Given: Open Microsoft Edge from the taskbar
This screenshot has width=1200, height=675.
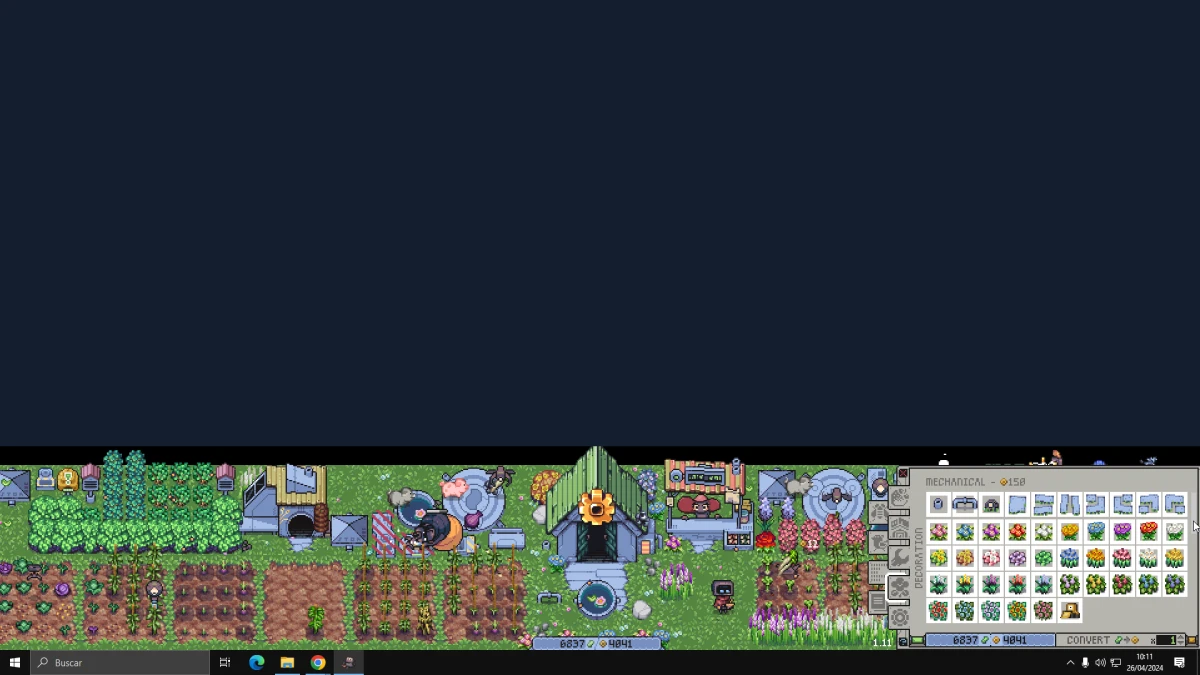Looking at the screenshot, I should pyautogui.click(x=256, y=663).
